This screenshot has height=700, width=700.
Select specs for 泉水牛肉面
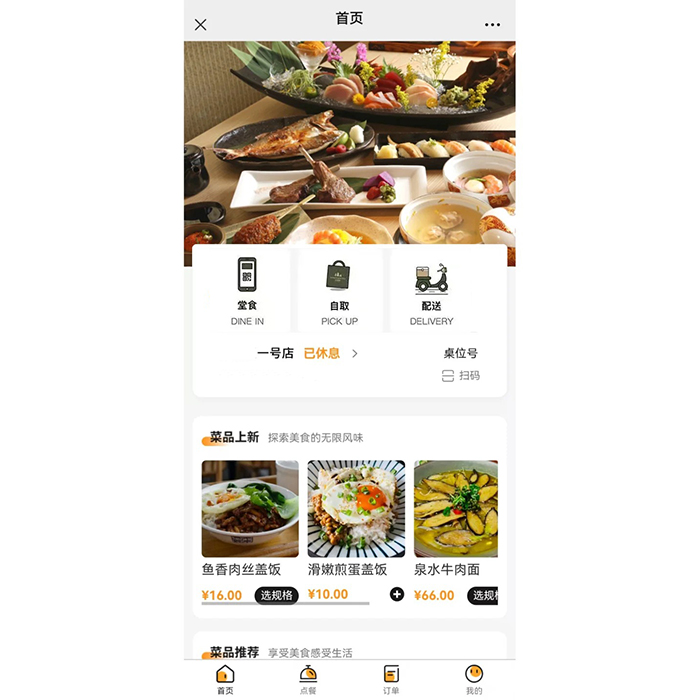coord(485,595)
